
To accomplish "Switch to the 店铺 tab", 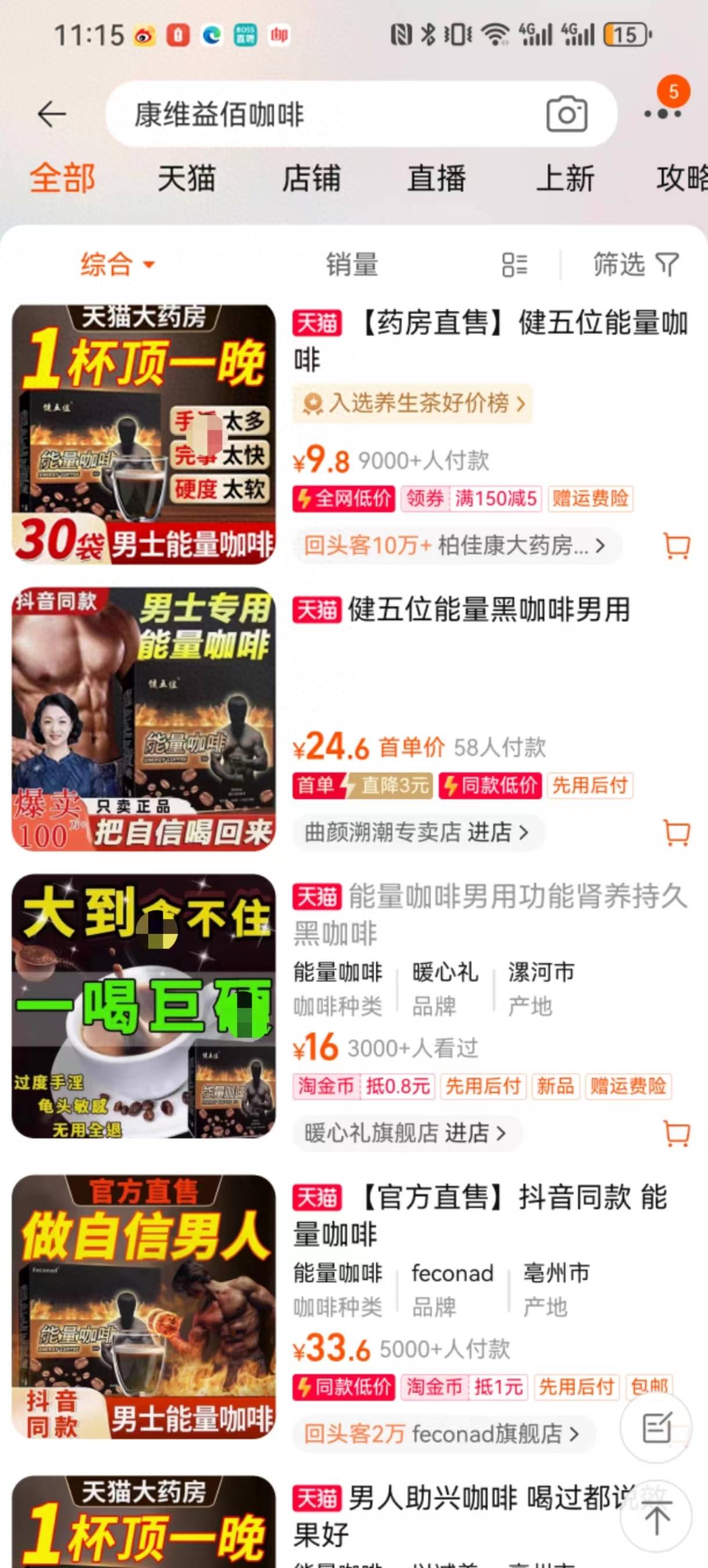I will [x=311, y=179].
